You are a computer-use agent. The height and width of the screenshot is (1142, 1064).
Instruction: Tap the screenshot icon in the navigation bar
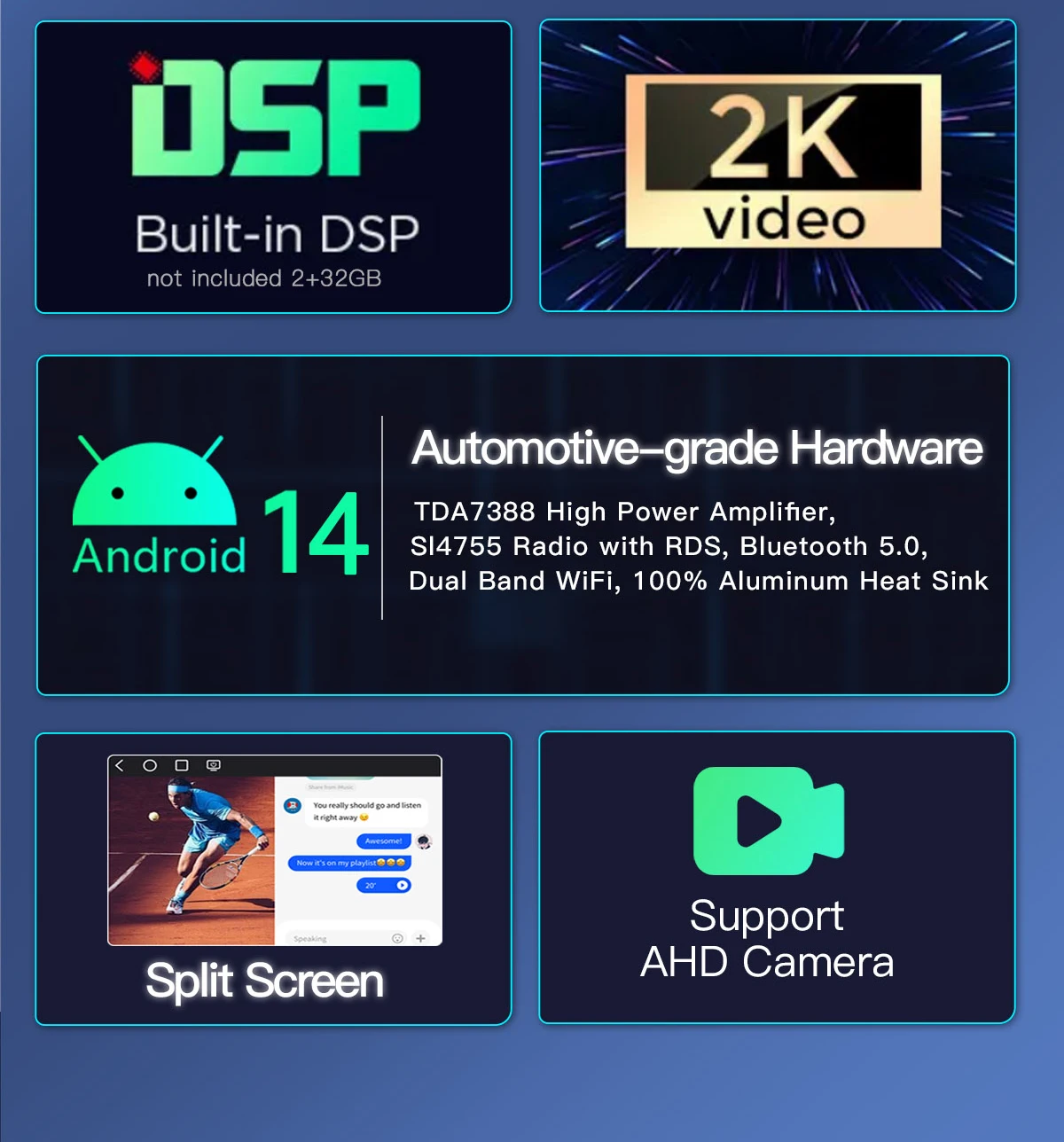pyautogui.click(x=213, y=765)
